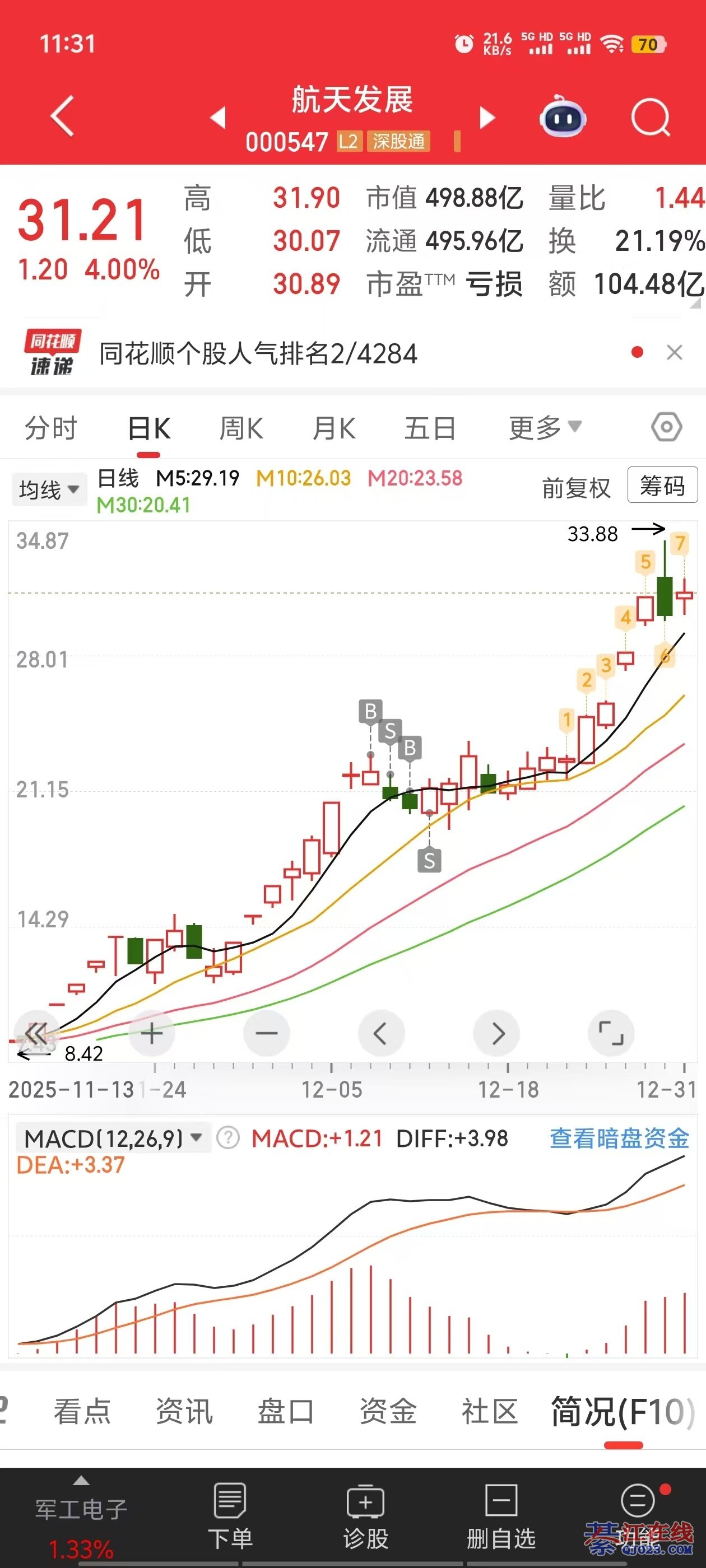The image size is (706, 1568).
Task: Show the 五日 five-day chart
Action: point(430,428)
